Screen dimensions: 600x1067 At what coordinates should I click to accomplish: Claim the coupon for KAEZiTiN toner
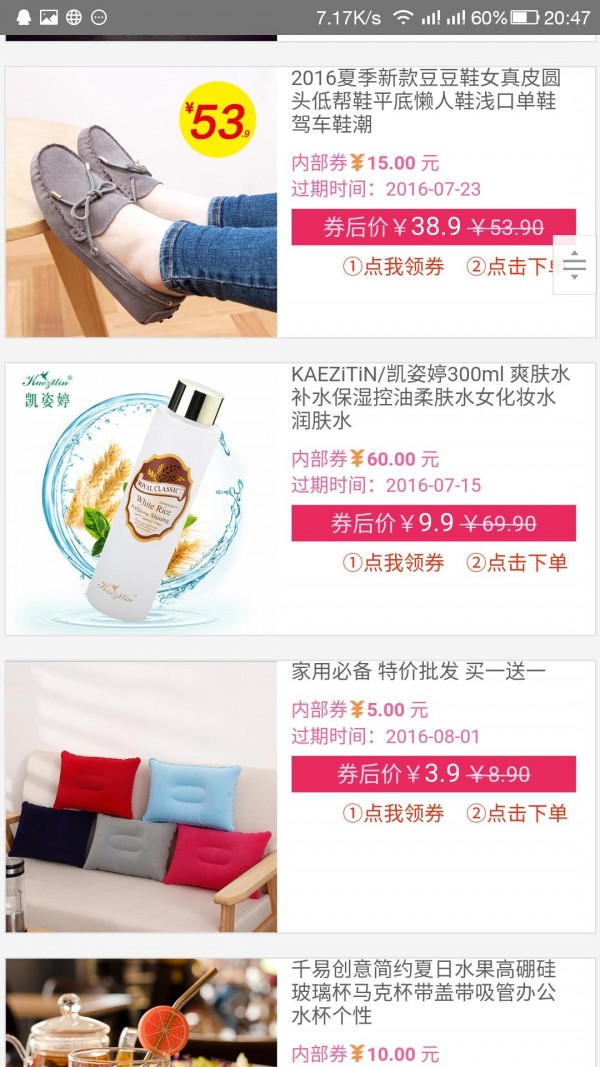click(393, 563)
